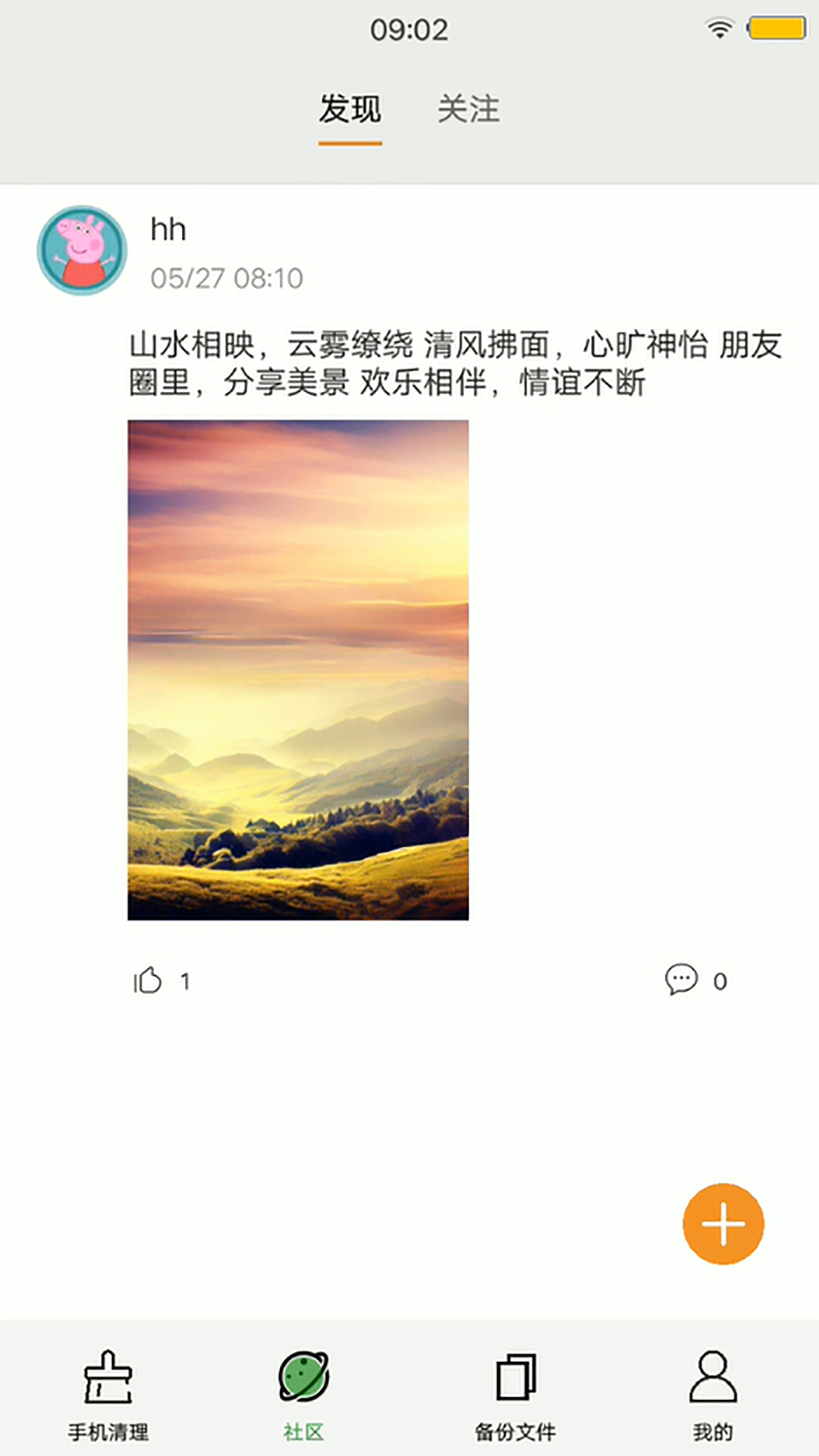Image resolution: width=819 pixels, height=1456 pixels.
Task: Open the 我的 tab
Action: click(712, 1395)
